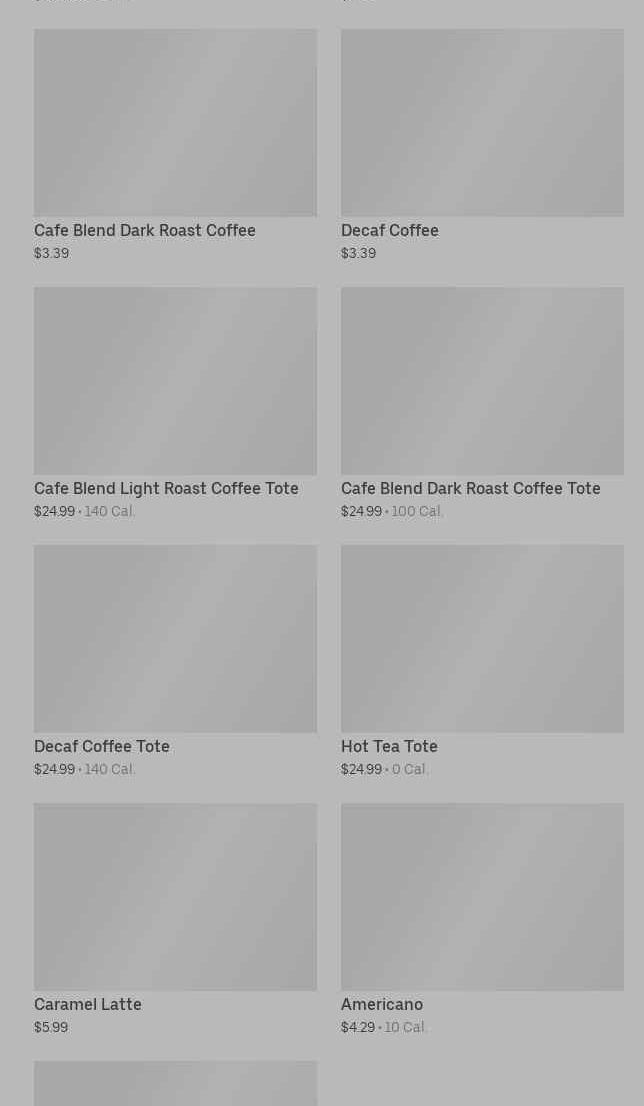
Task: Select the Decaf Coffee item
Action: [x=482, y=145]
